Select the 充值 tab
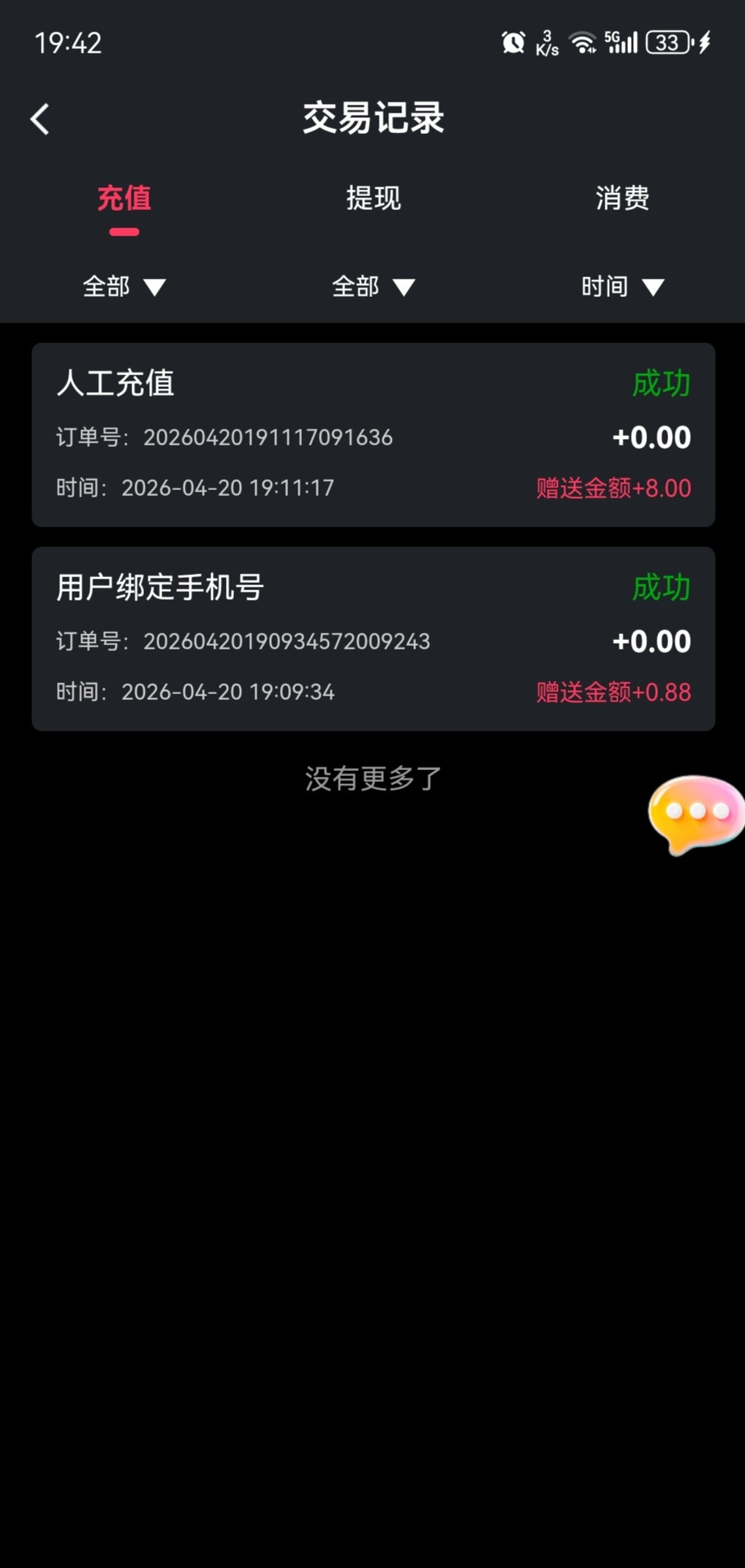The height and width of the screenshot is (1568, 745). tap(124, 198)
